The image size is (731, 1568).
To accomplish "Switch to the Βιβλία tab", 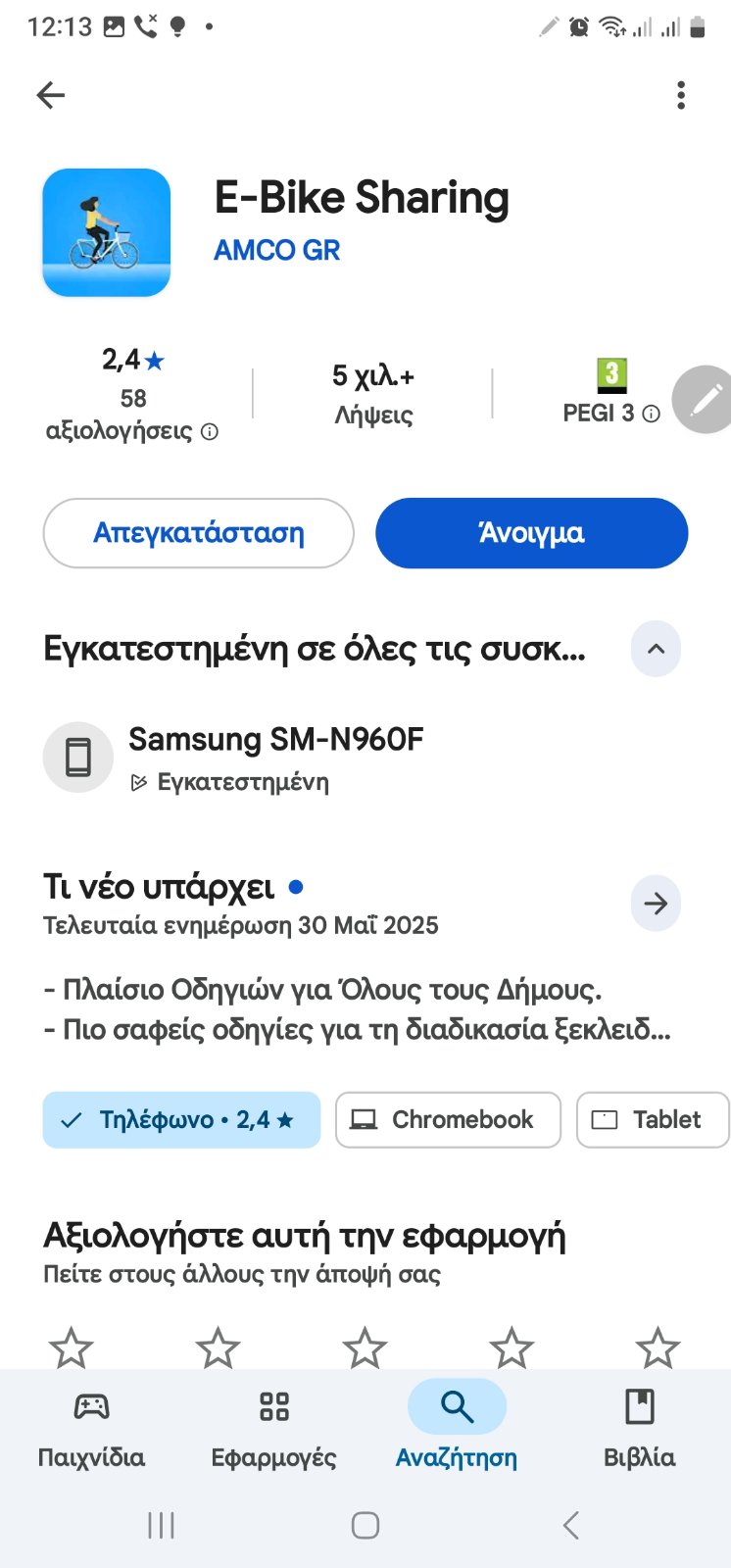I will coord(639,1429).
